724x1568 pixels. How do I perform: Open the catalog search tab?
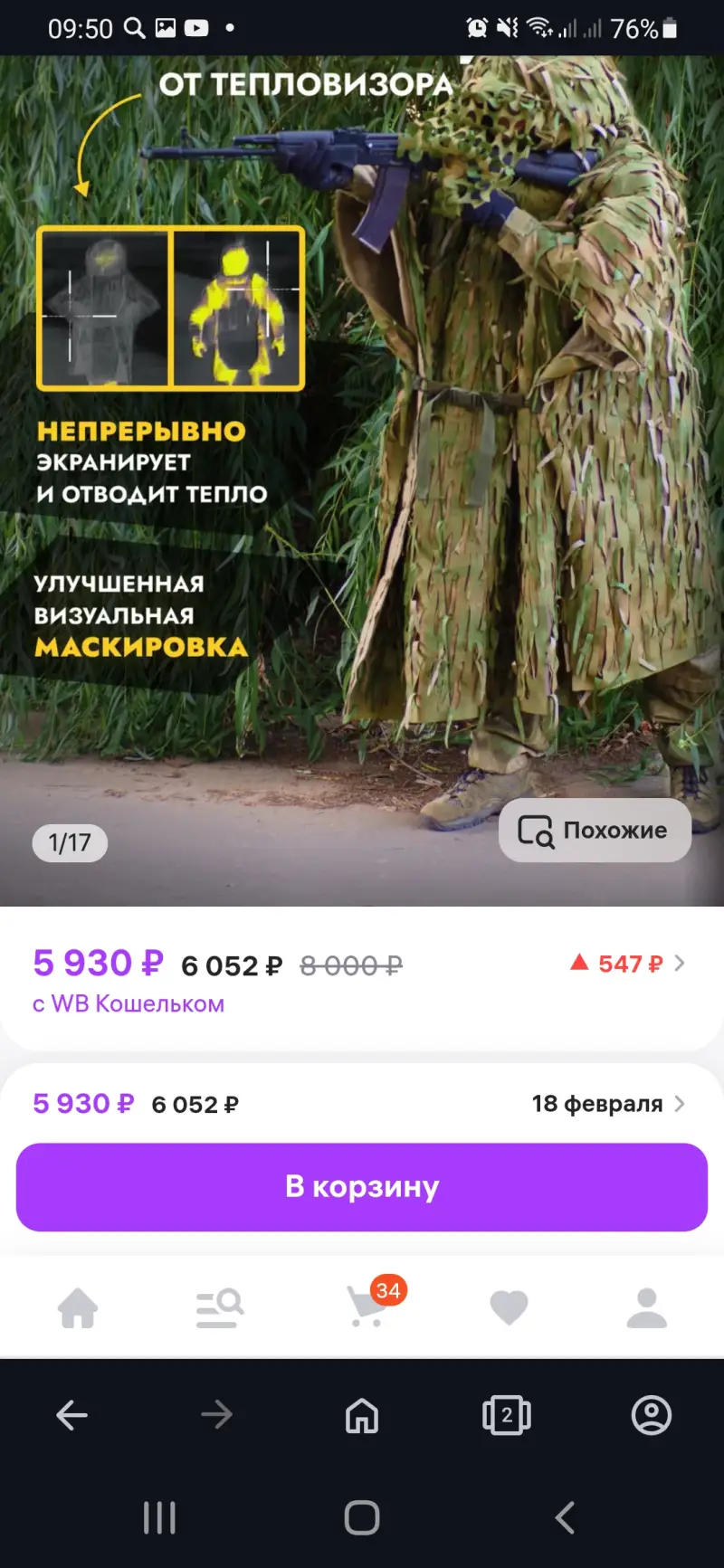(220, 1307)
